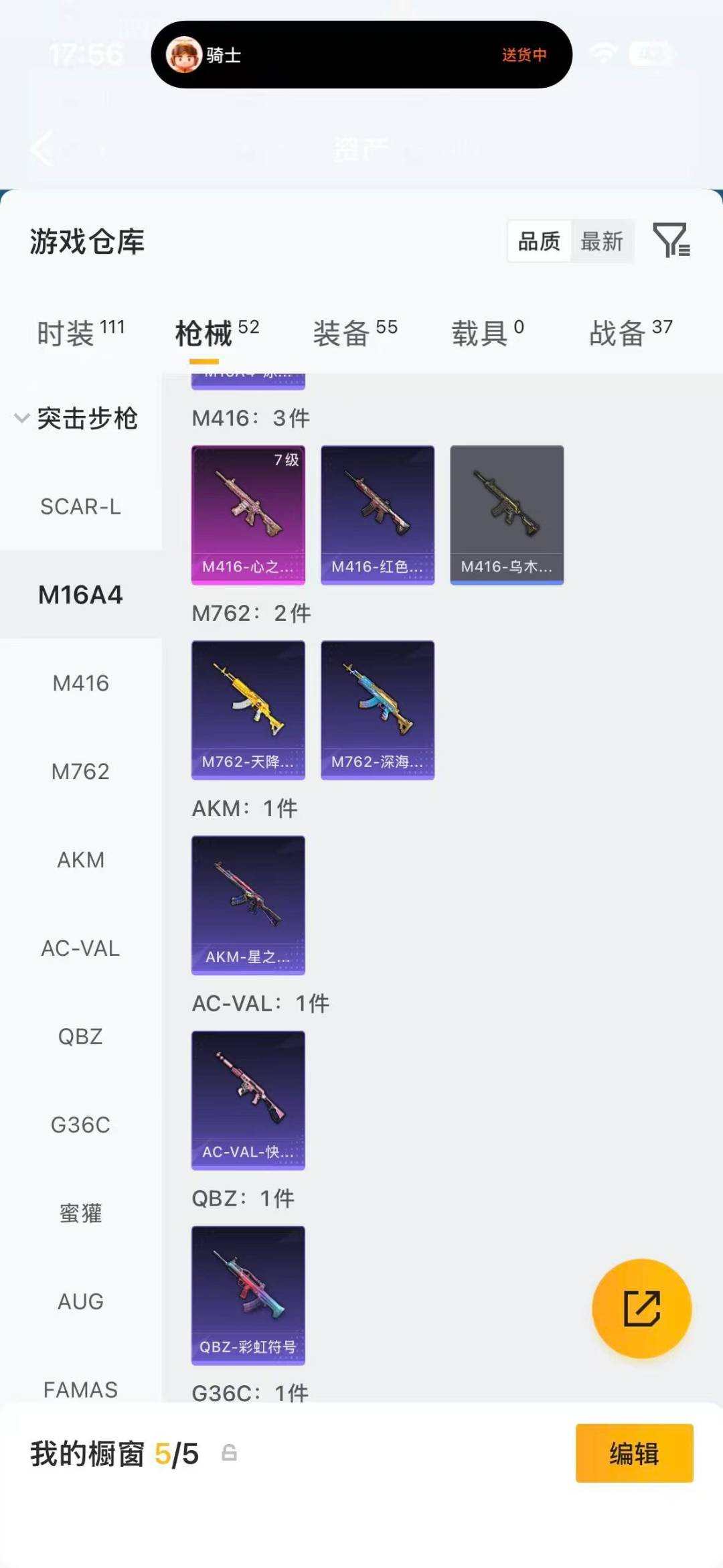Select SCAR-L in the side list
The width and height of the screenshot is (723, 1568).
80,506
